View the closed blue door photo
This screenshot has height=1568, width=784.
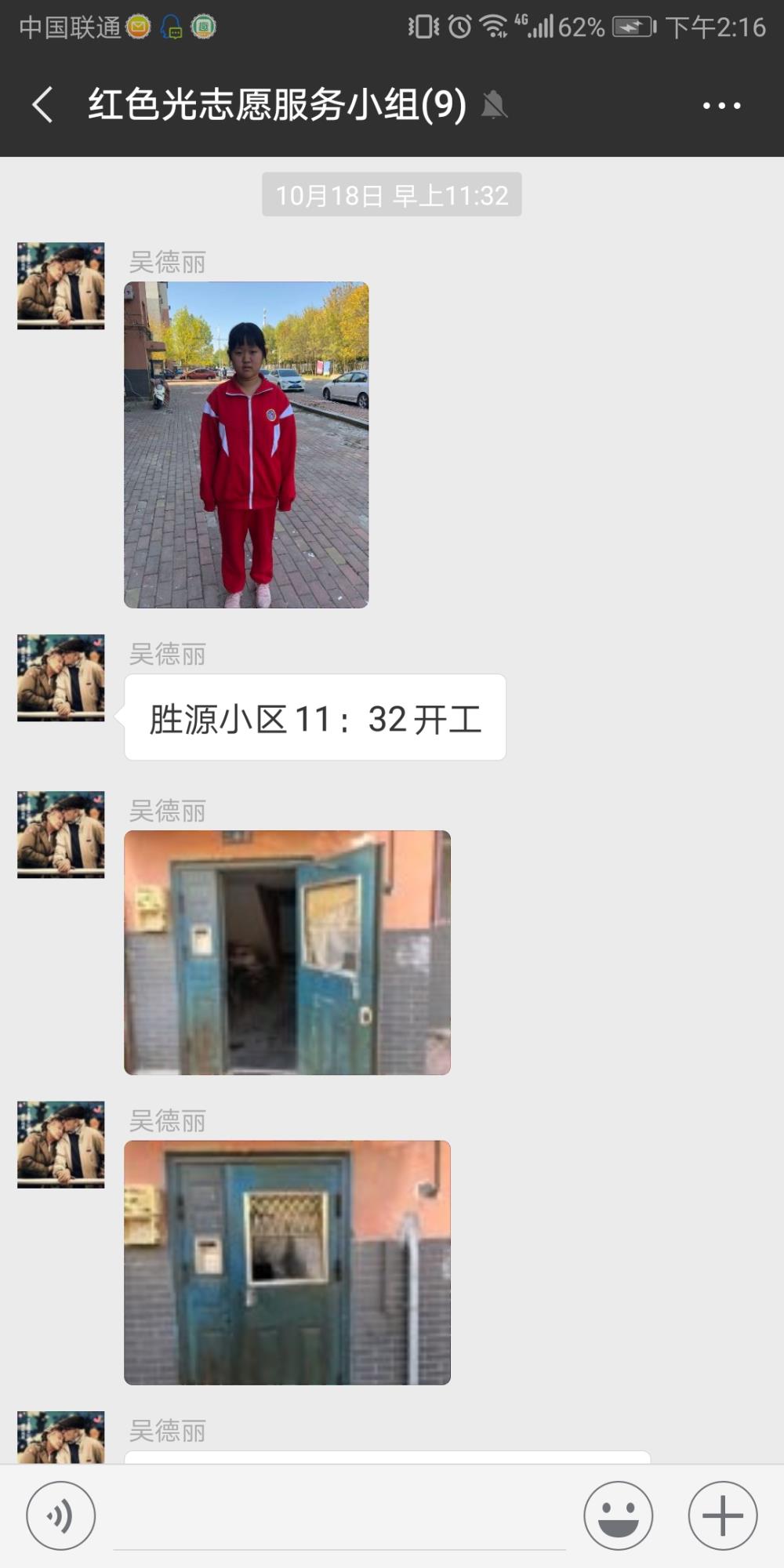[x=287, y=1262]
